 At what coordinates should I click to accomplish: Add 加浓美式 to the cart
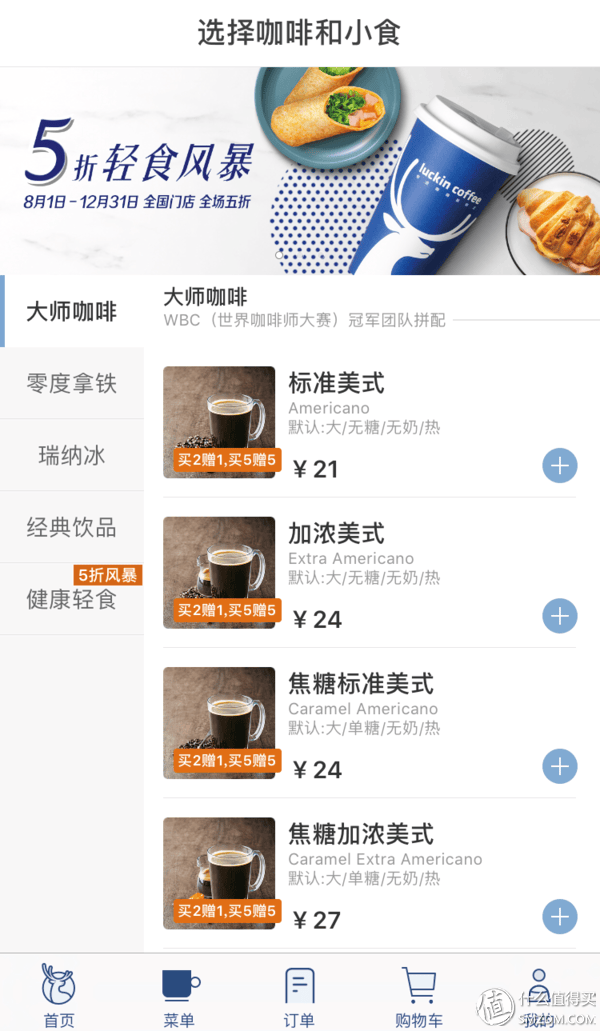click(x=559, y=616)
